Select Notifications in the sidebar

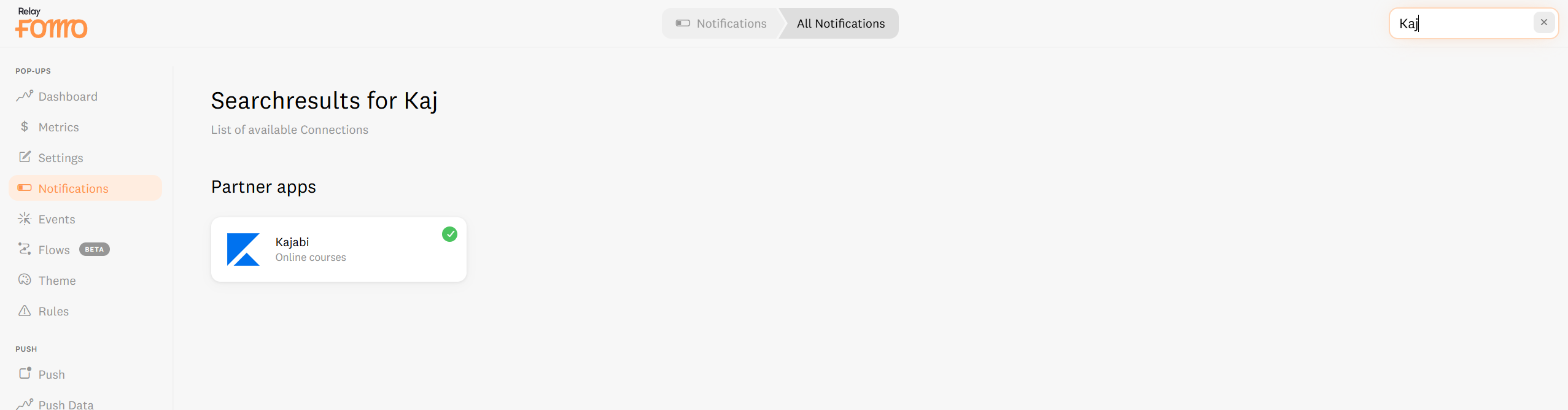[85, 188]
